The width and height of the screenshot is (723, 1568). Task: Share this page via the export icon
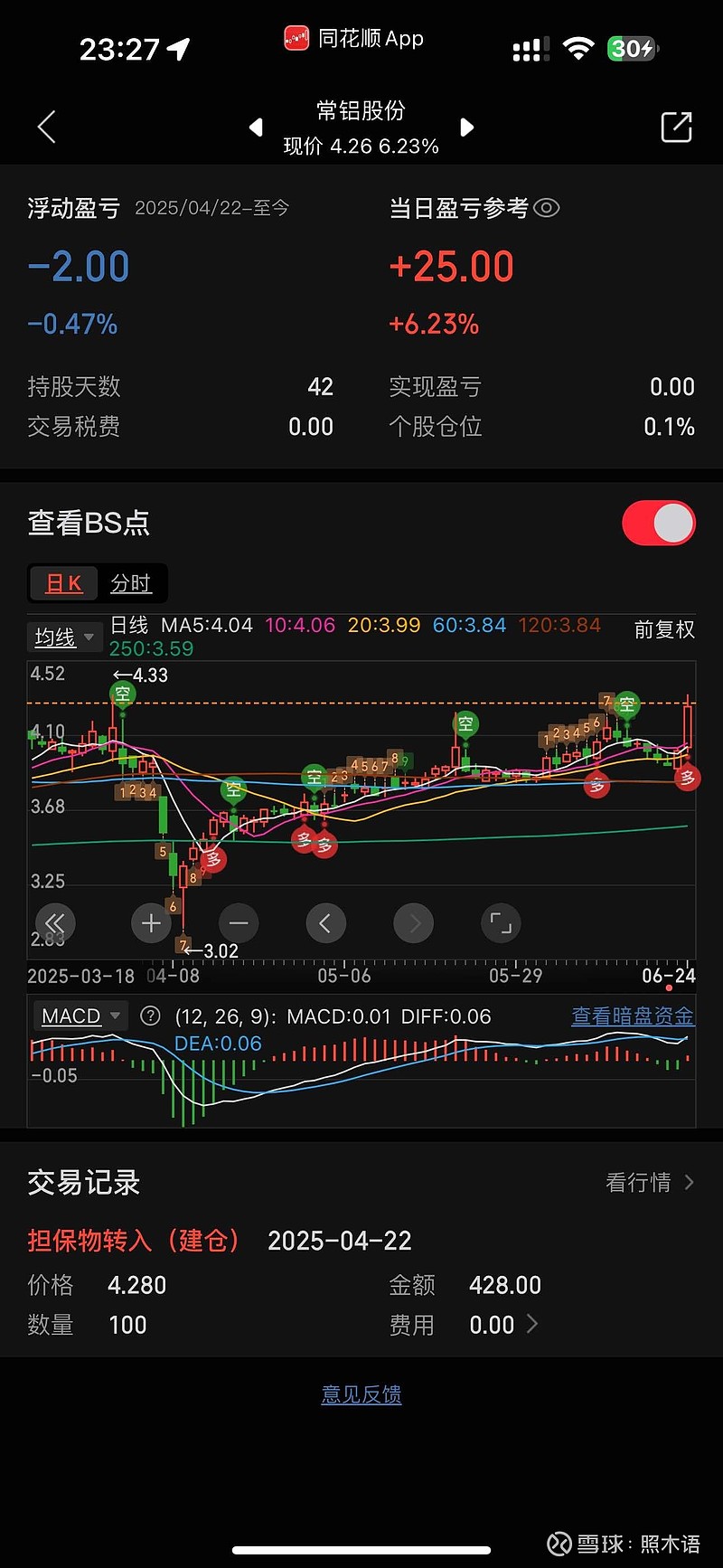click(x=676, y=128)
